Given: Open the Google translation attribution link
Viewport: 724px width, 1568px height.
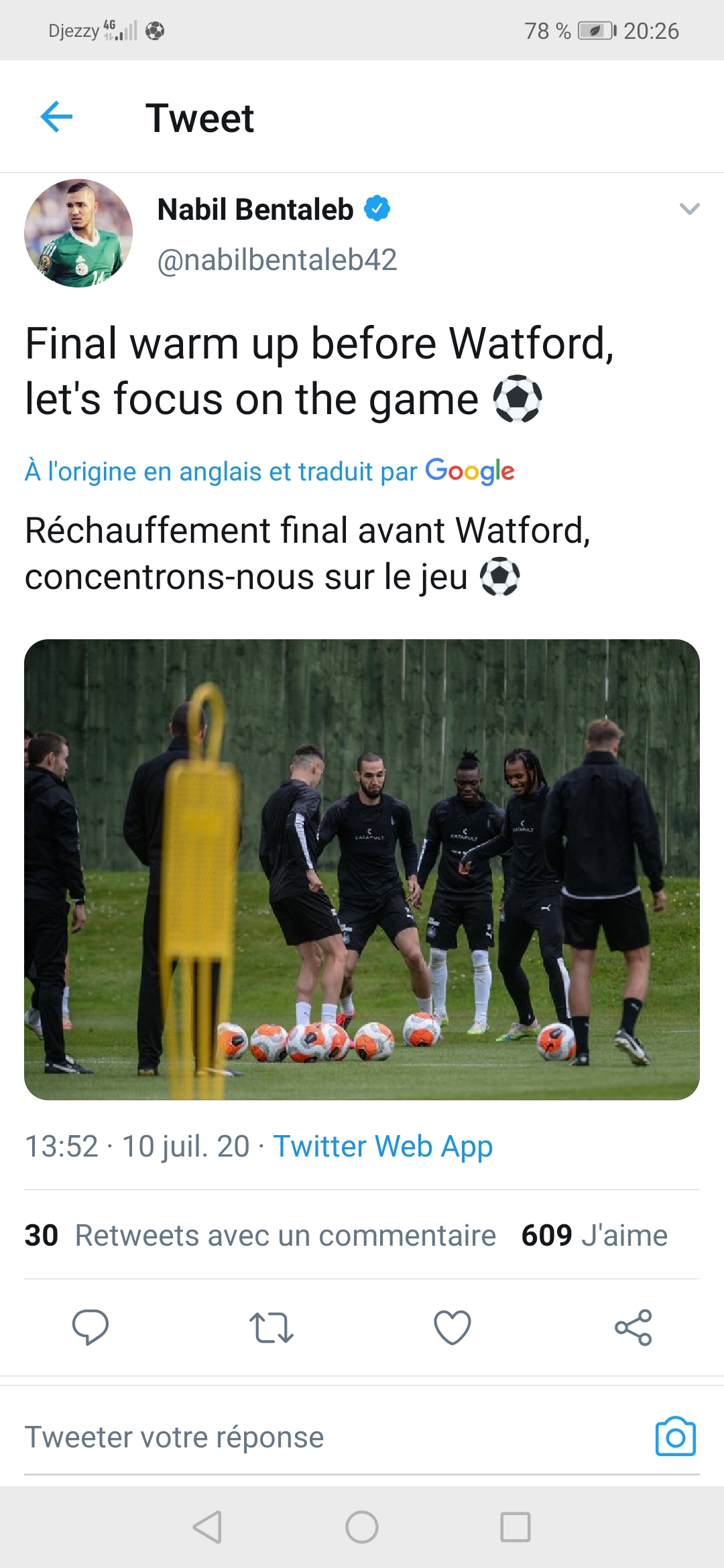Looking at the screenshot, I should click(x=269, y=471).
